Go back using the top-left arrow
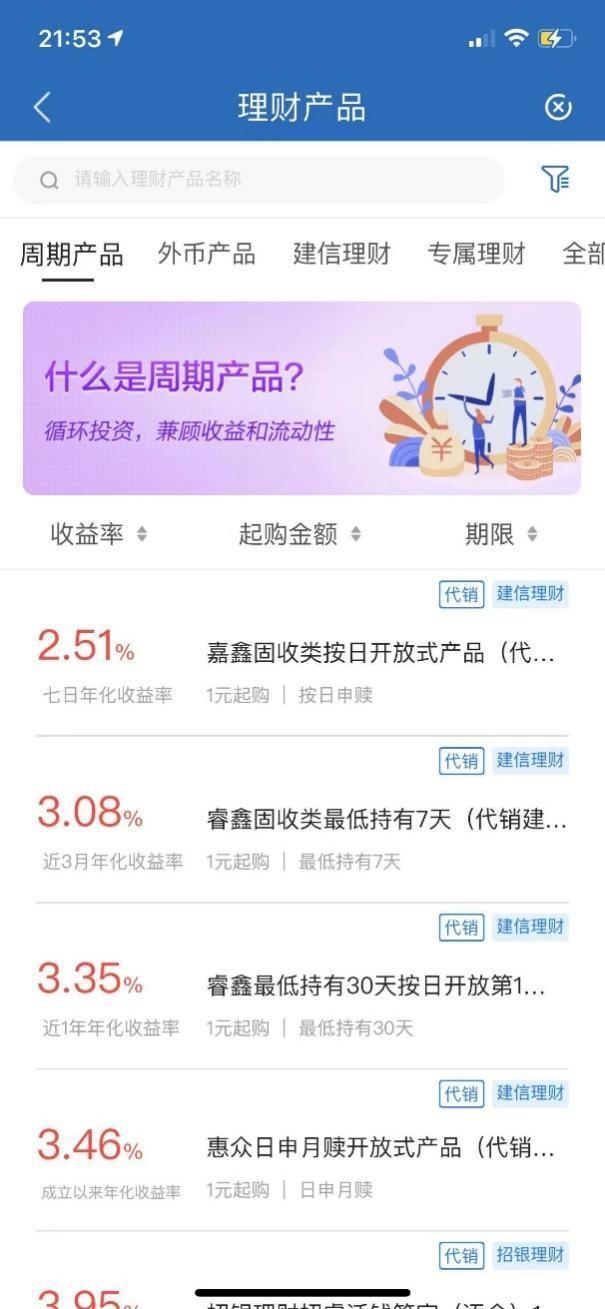This screenshot has height=1309, width=605. [42, 107]
